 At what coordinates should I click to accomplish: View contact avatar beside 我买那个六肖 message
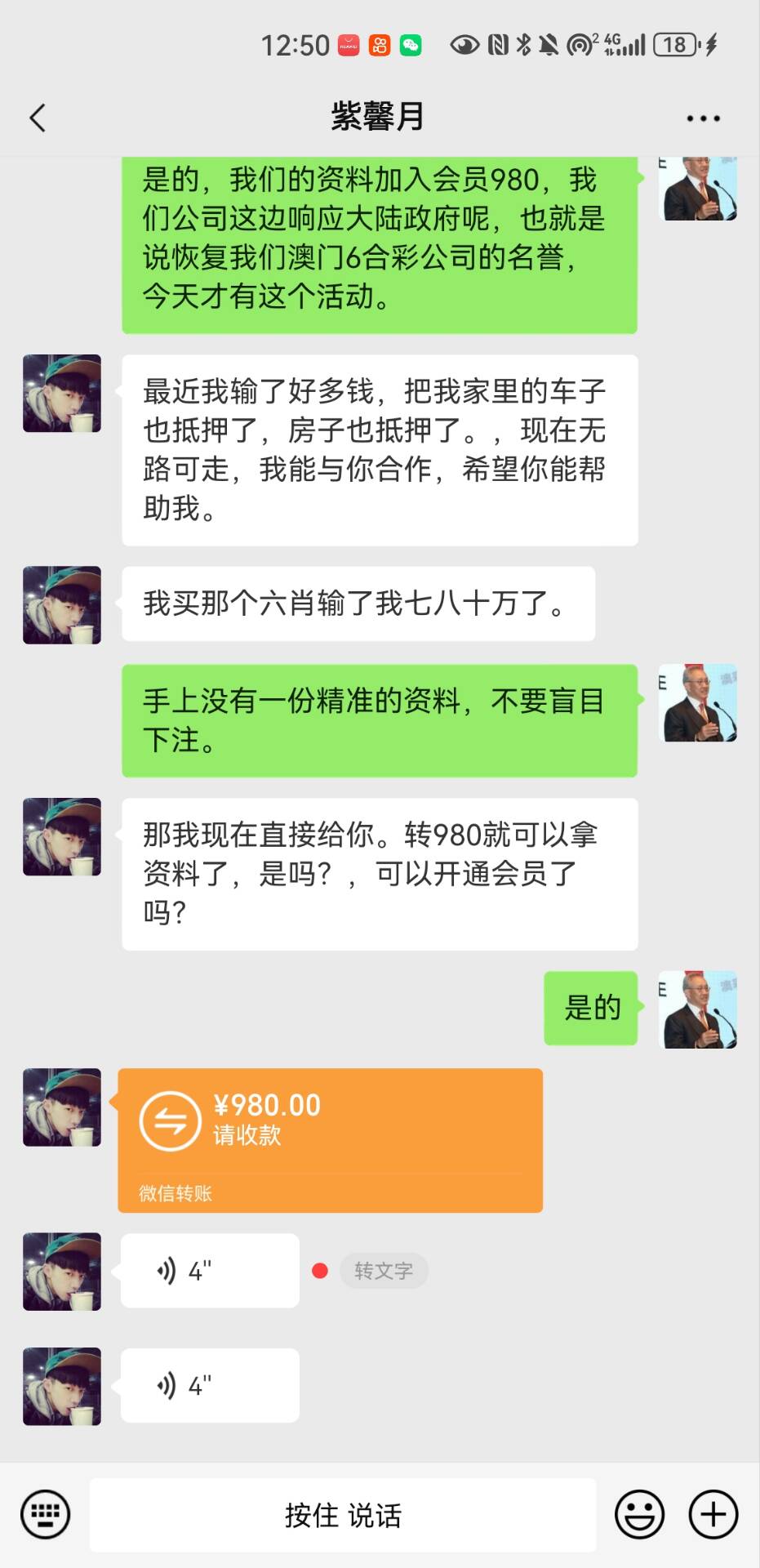[x=62, y=605]
